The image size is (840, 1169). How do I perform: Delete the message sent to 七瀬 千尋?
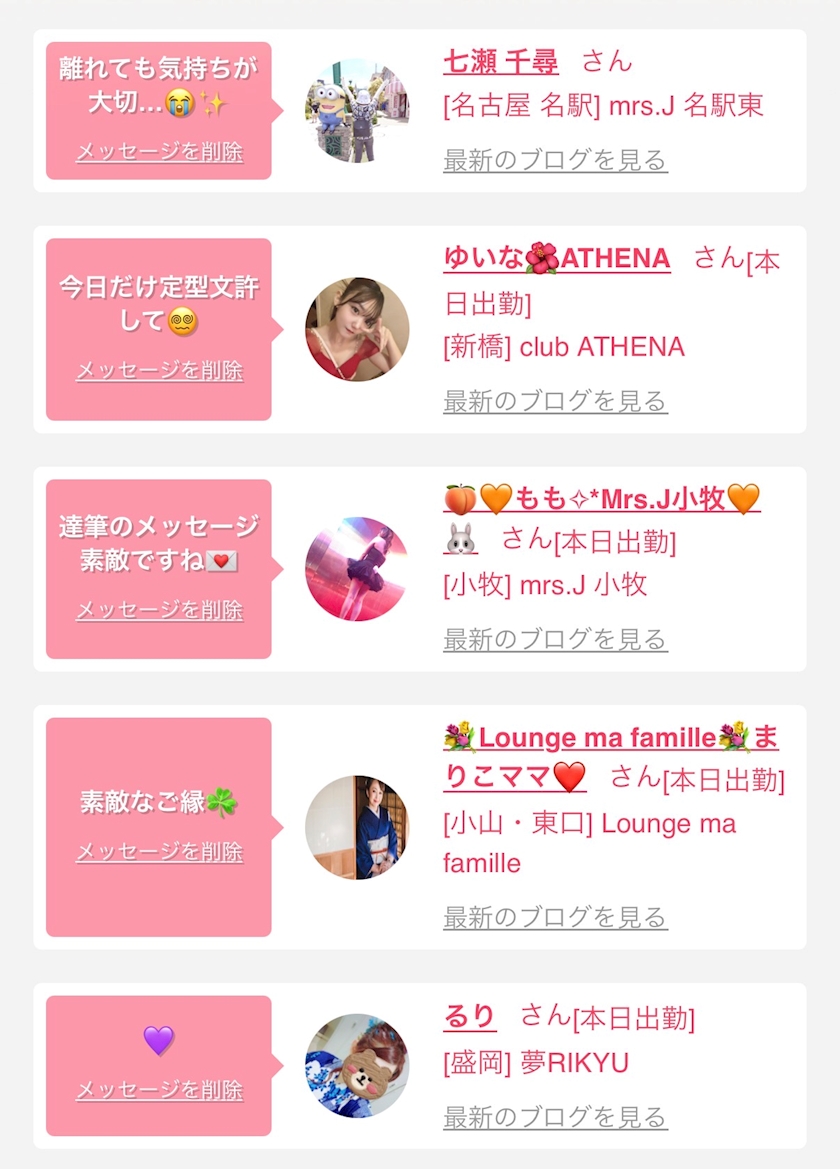[x=160, y=151]
